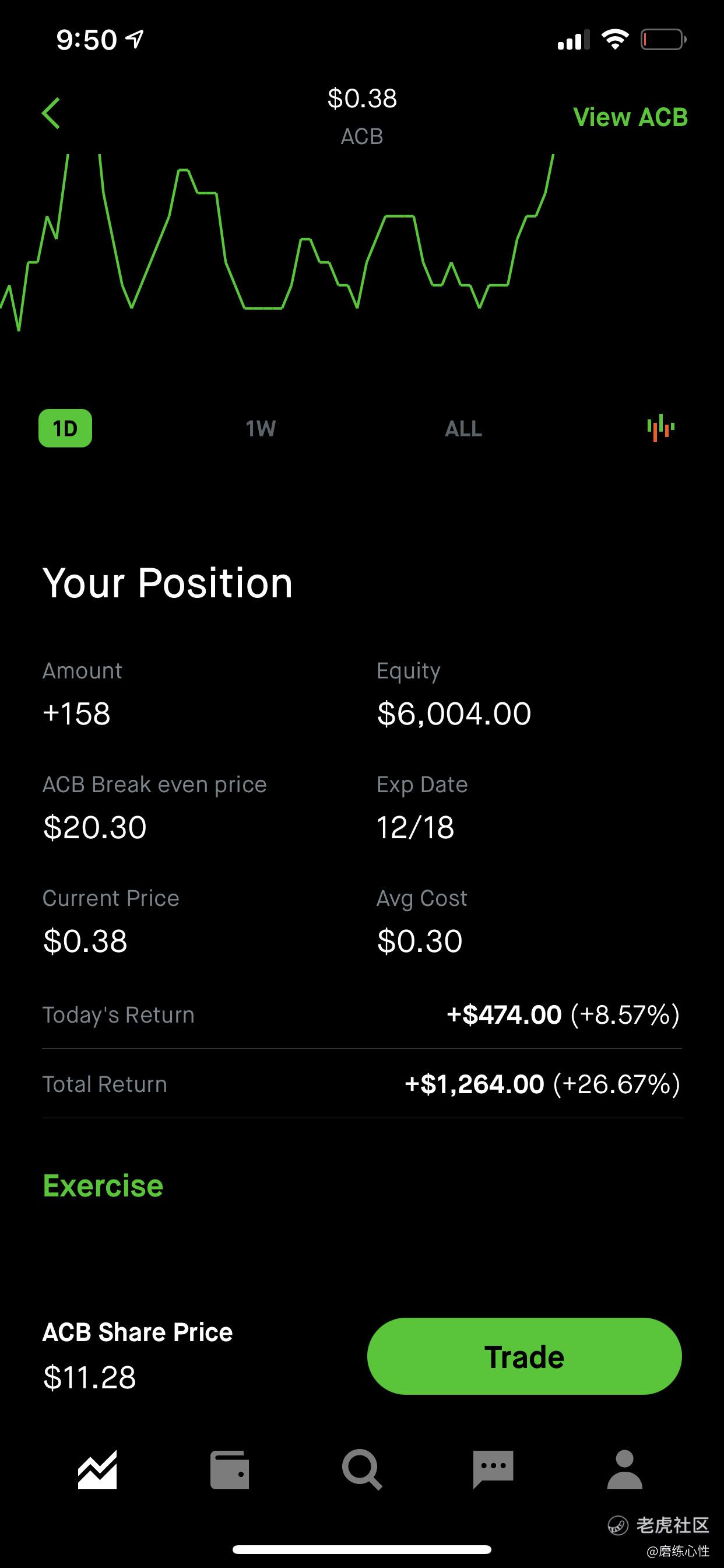Open the search tab
Screen dimensions: 724x1568
[362, 1470]
